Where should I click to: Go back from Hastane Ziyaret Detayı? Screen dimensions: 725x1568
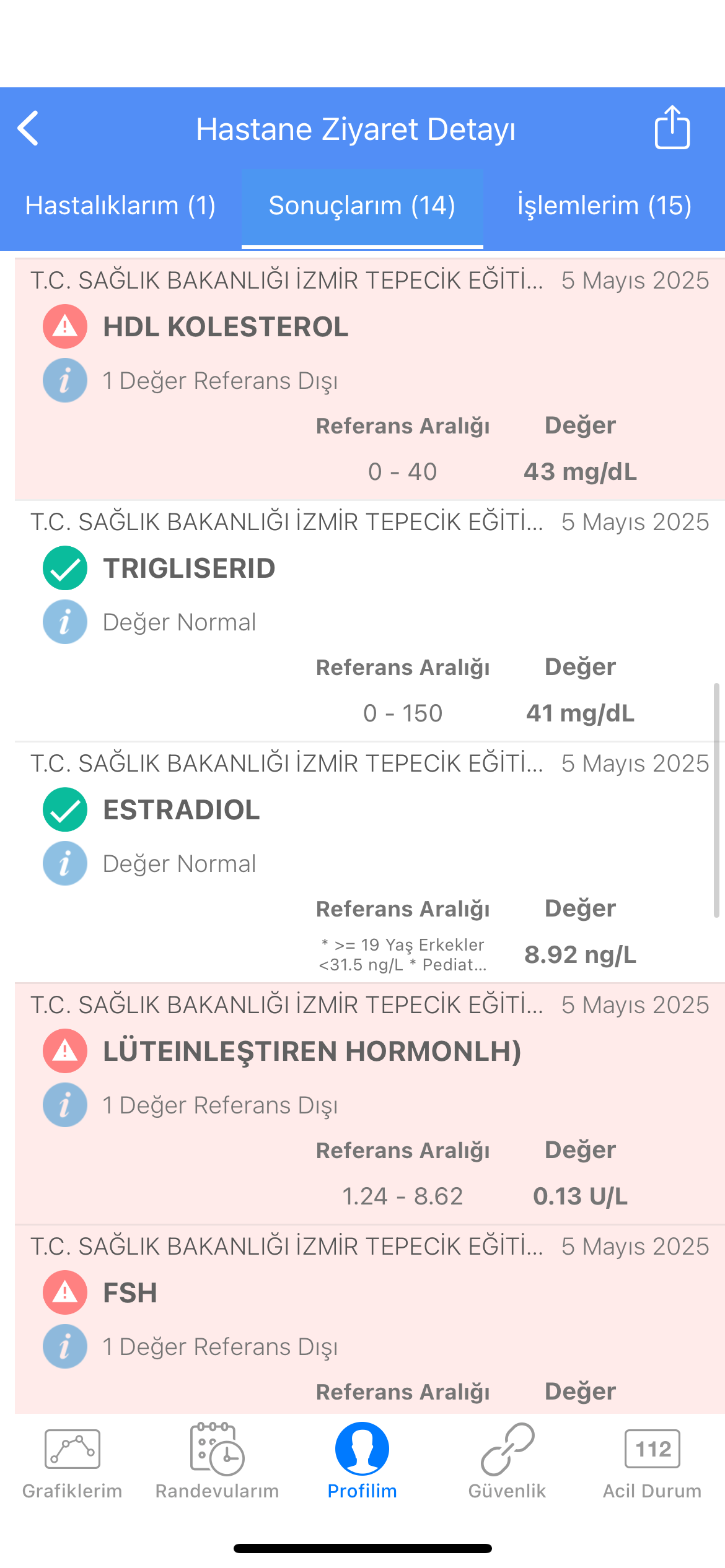click(x=29, y=128)
